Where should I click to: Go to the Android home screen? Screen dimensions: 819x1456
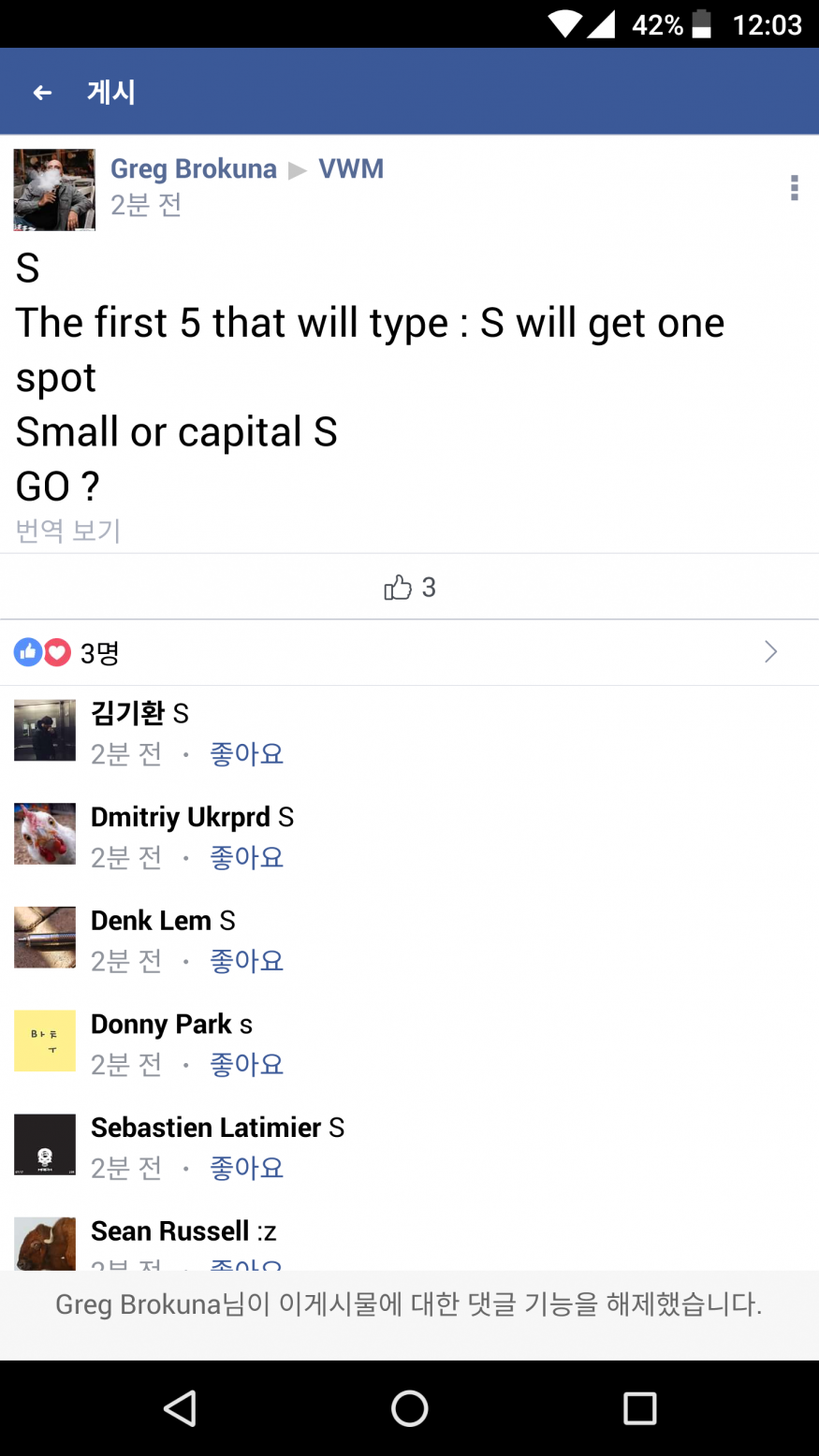(409, 1407)
